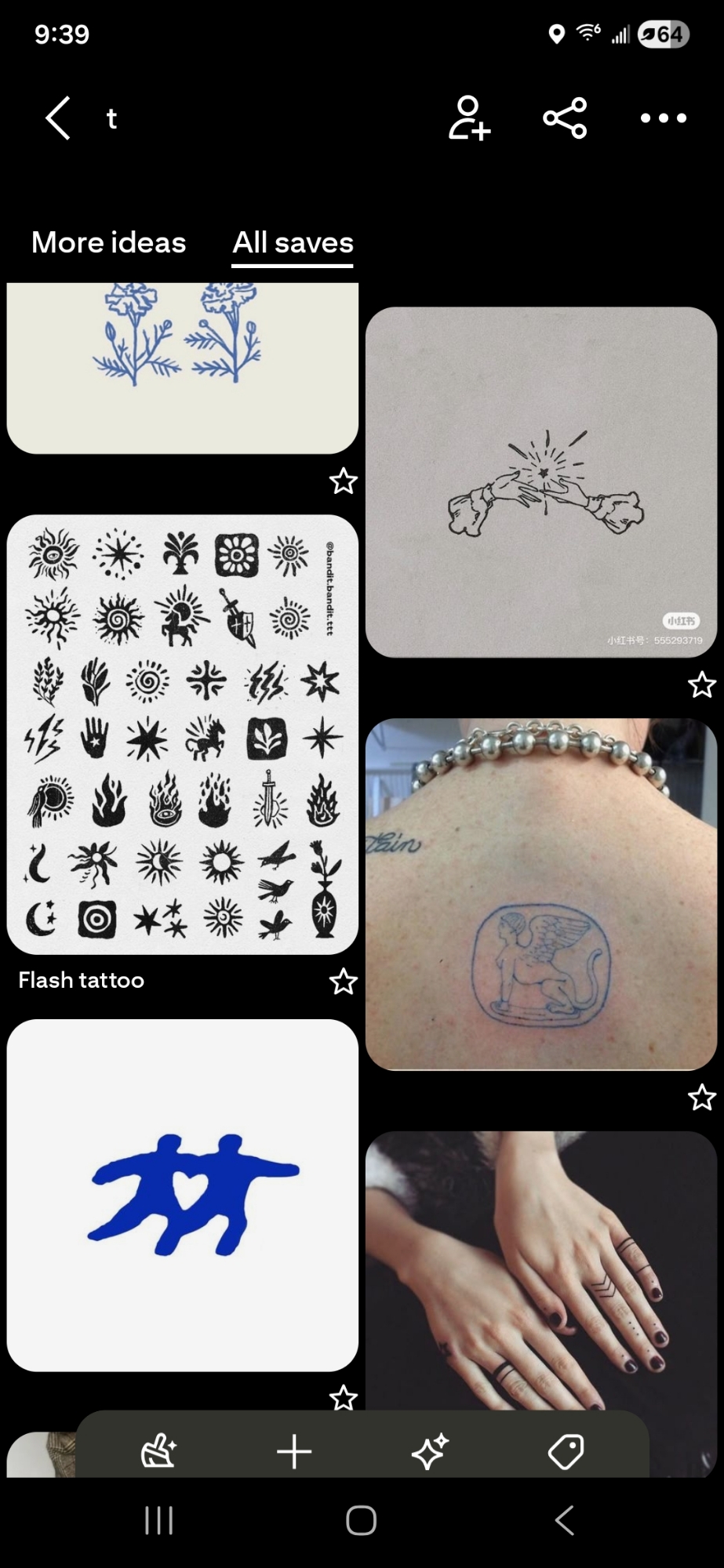Star the Flash tattoo pin
This screenshot has width=724, height=1568.
343,982
